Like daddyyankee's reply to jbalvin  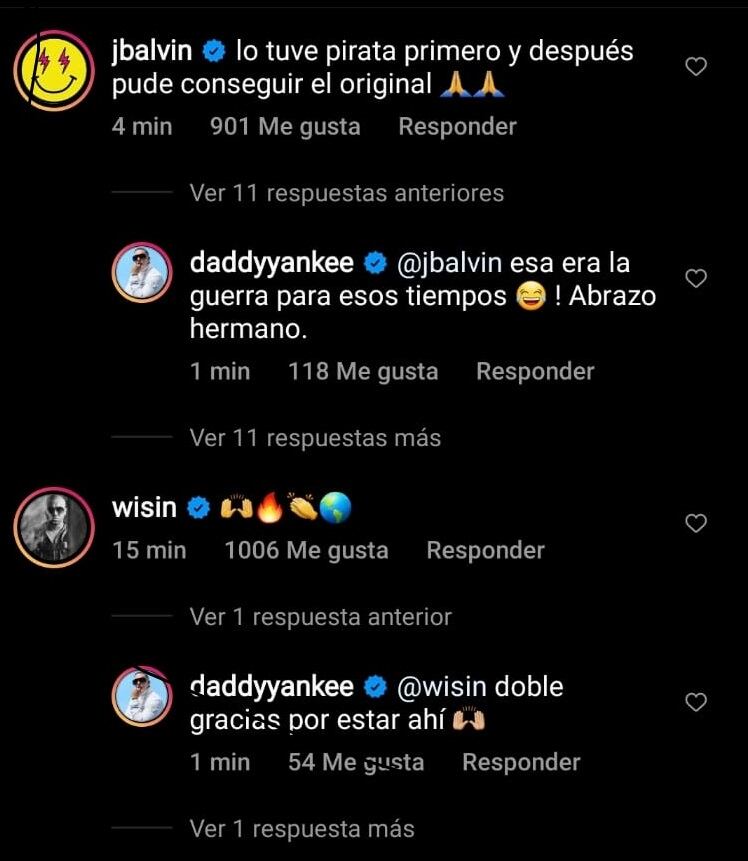pos(697,279)
